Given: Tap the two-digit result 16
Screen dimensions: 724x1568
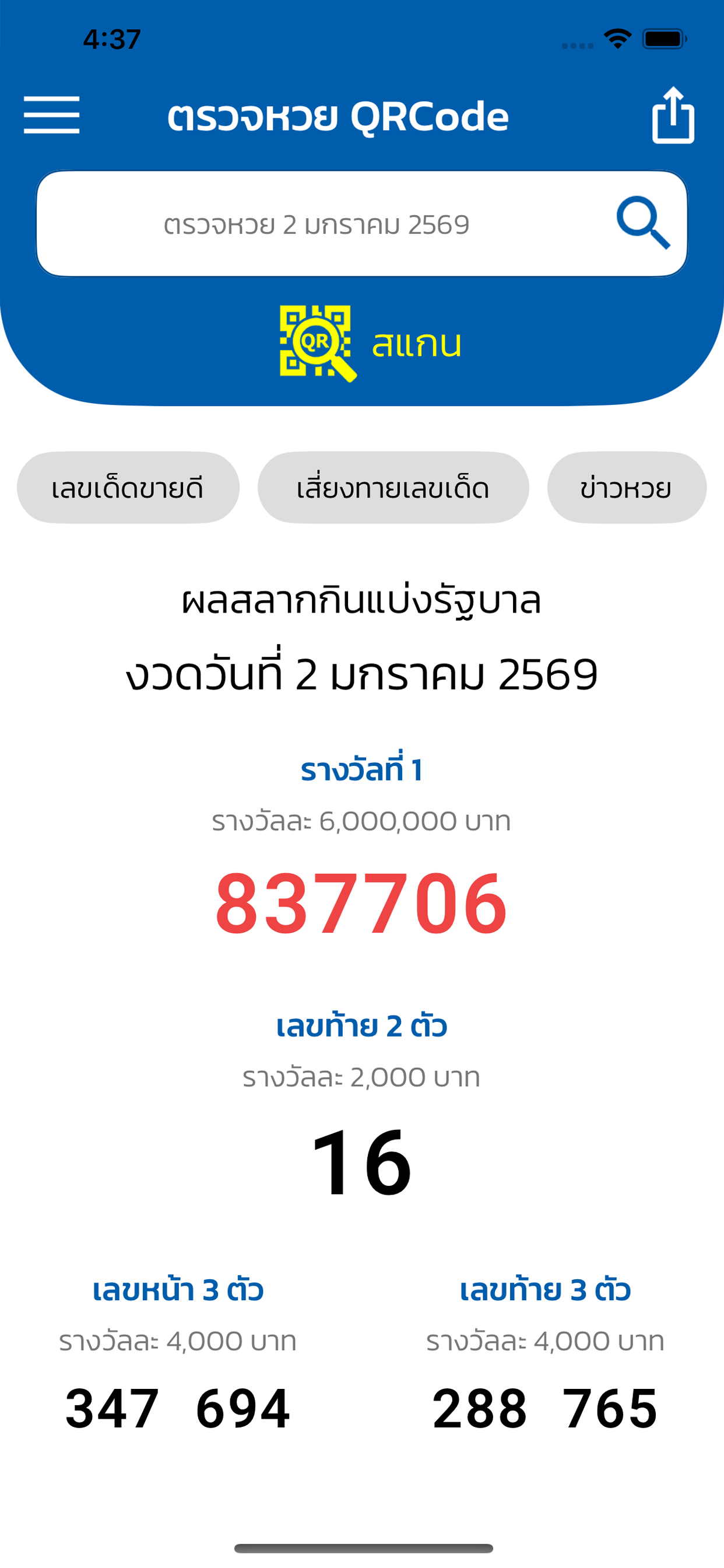Looking at the screenshot, I should point(362,1163).
